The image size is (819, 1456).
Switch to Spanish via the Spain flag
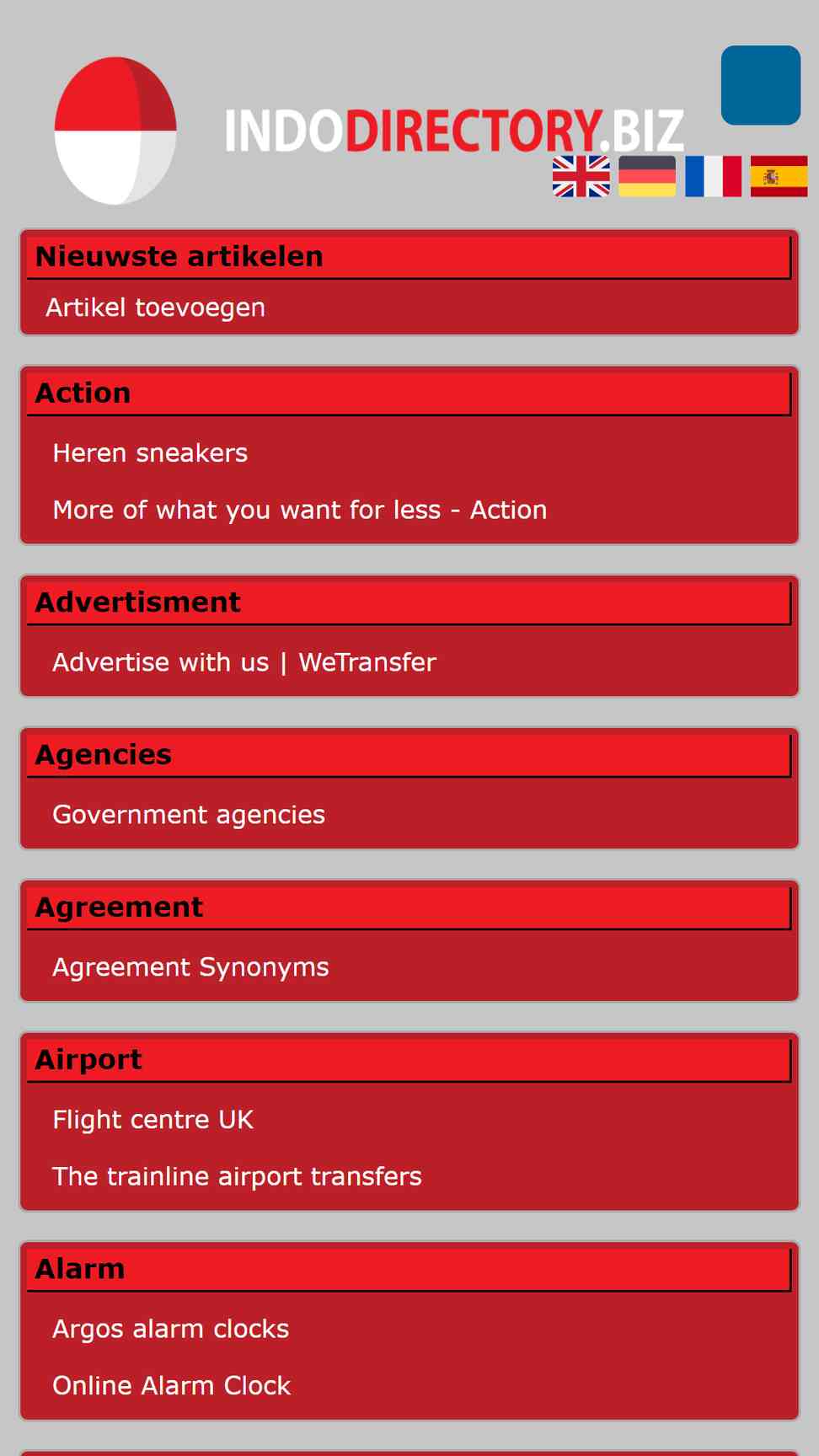pos(779,176)
